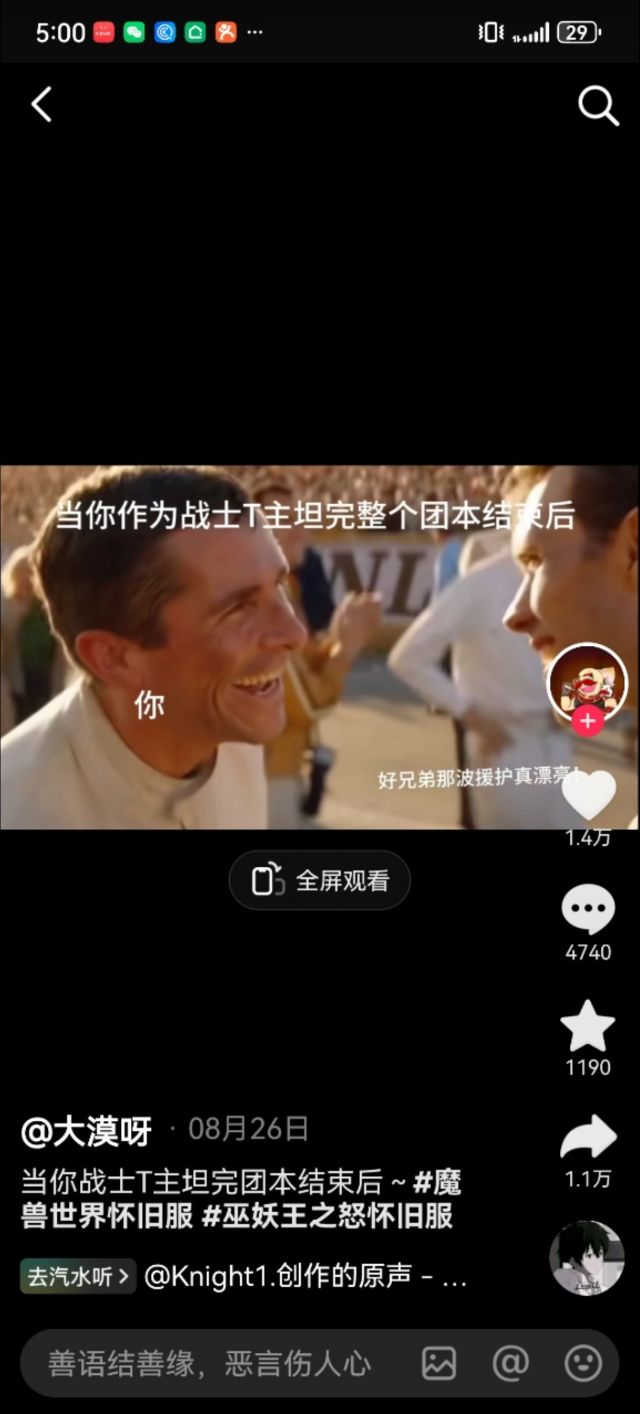Open the comments speech bubble
The image size is (640, 1414).
tap(588, 910)
